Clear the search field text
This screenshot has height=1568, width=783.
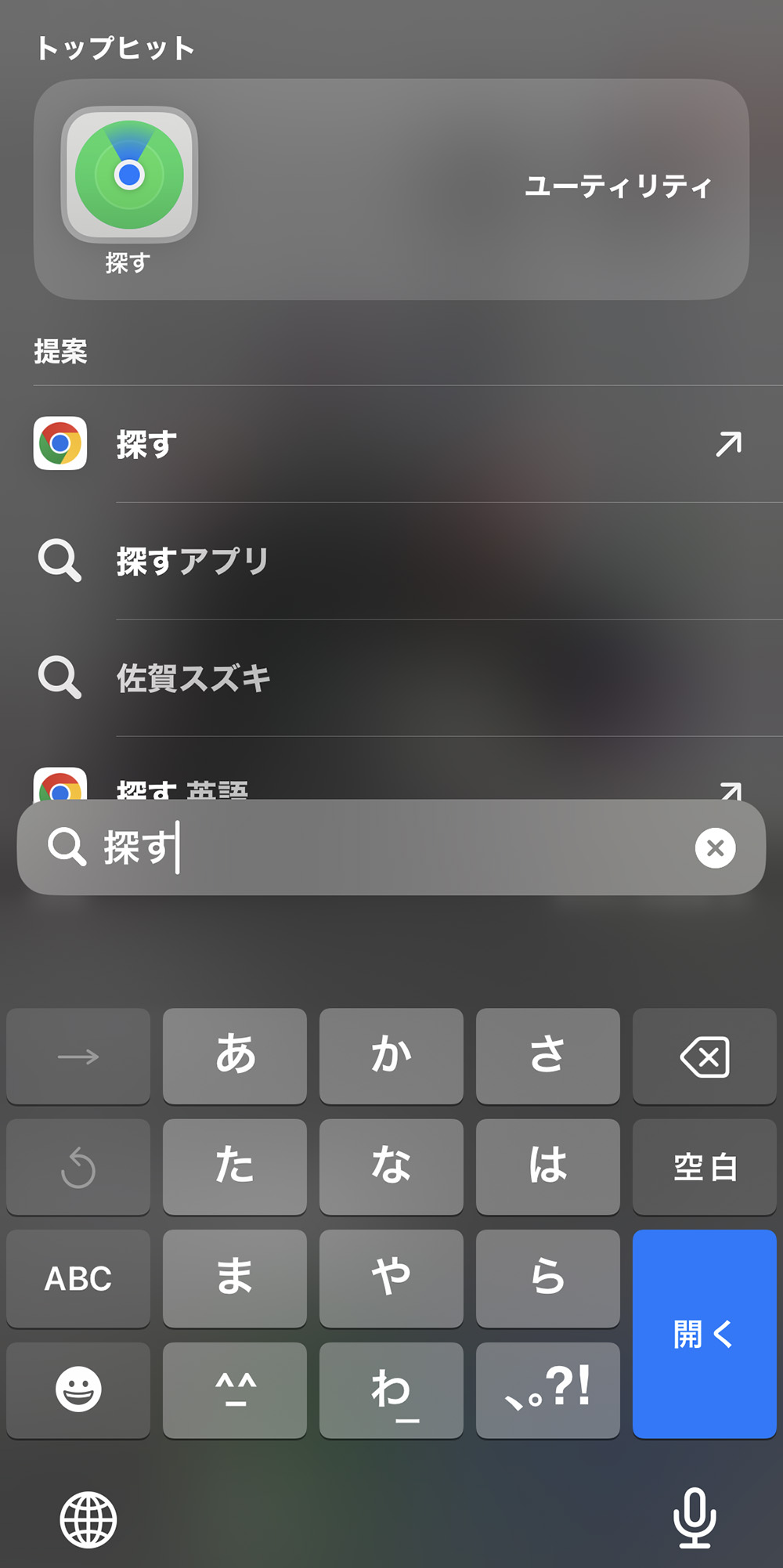(715, 847)
